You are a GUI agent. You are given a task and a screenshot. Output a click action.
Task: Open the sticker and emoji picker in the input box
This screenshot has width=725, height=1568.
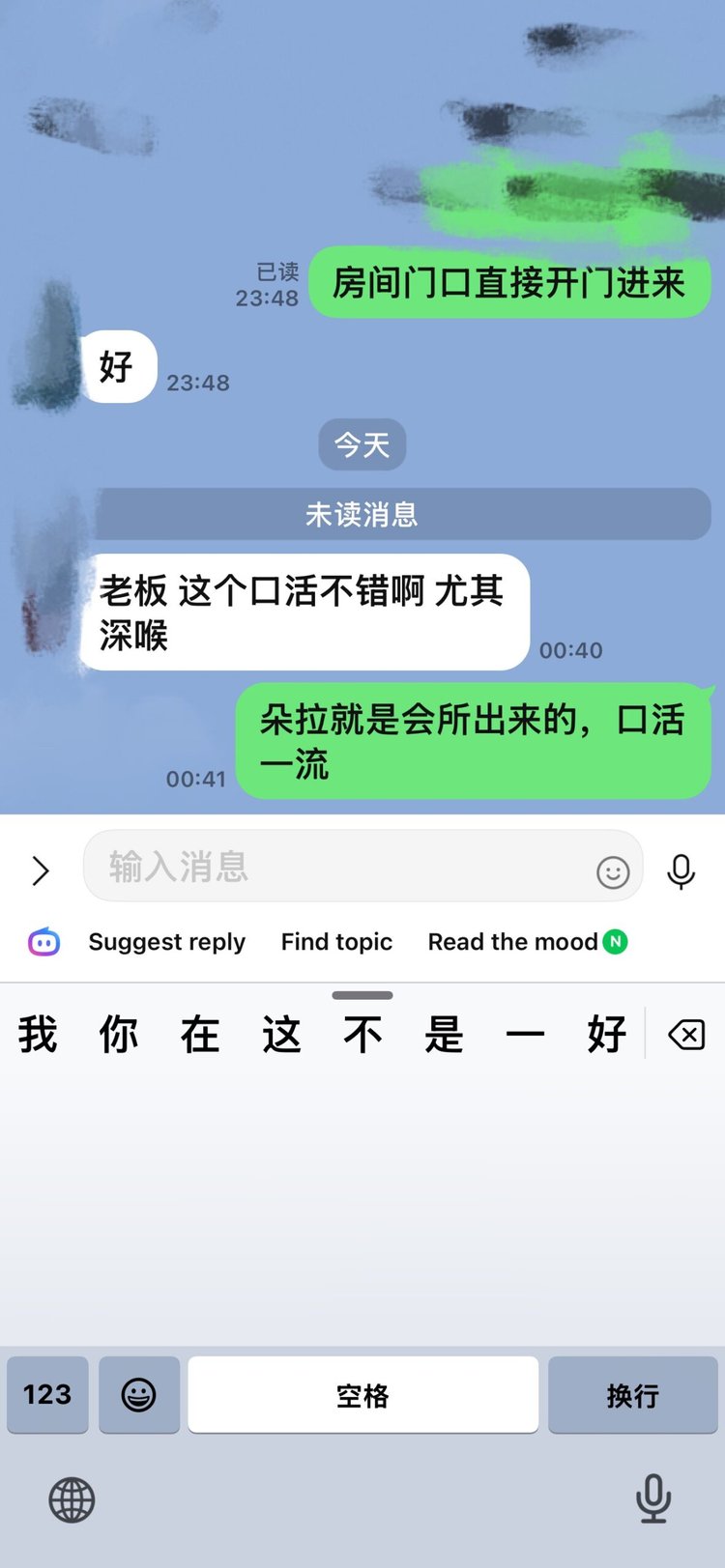pyautogui.click(x=613, y=871)
